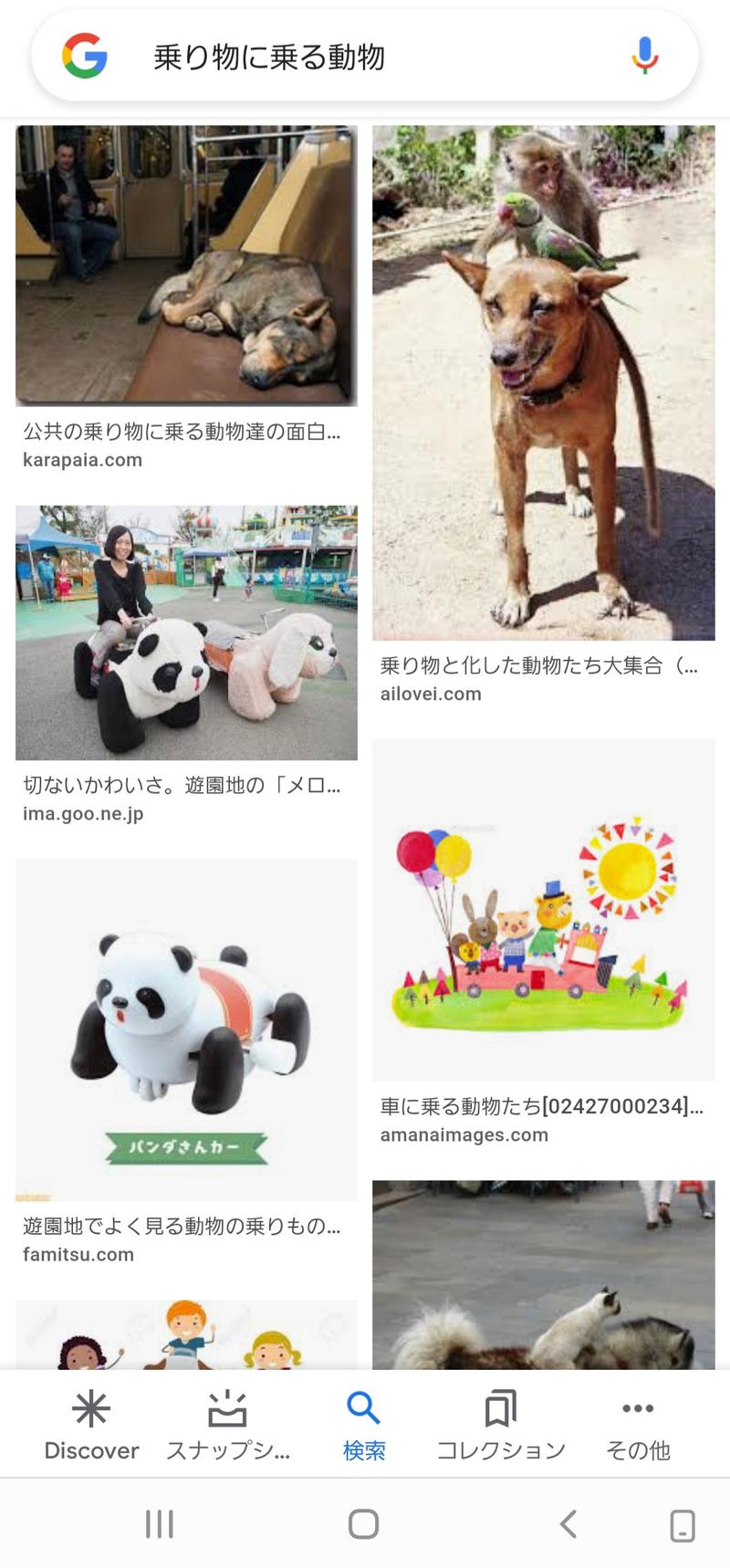Open the famitsu.com パンダさんカー image

(186, 1030)
